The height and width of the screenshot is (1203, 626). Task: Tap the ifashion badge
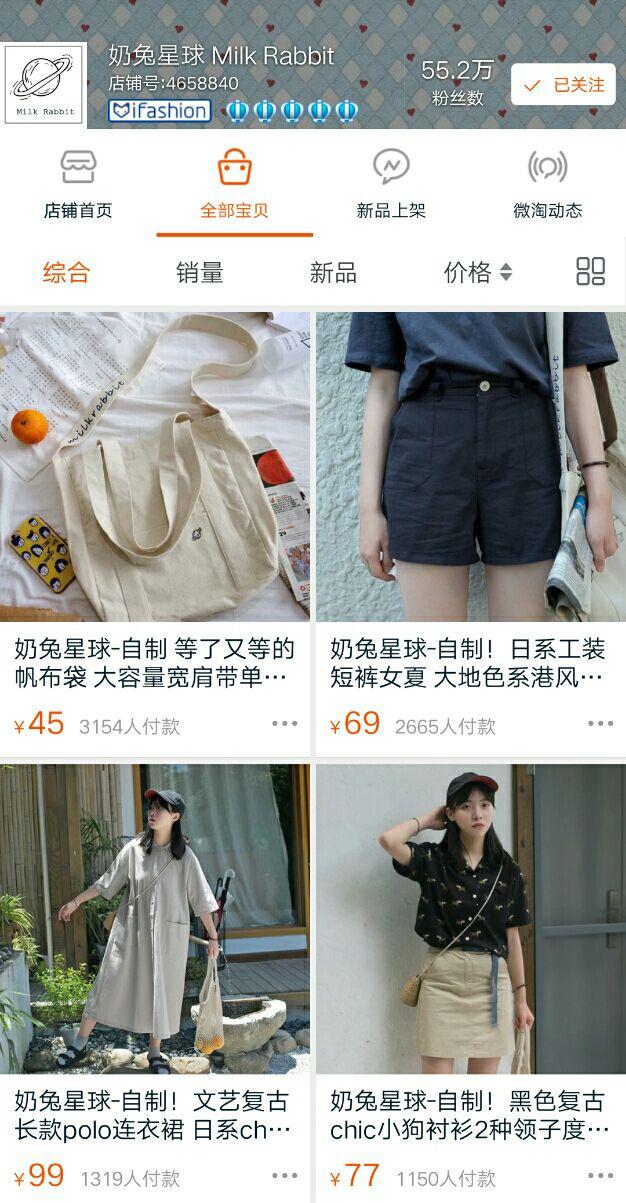159,110
